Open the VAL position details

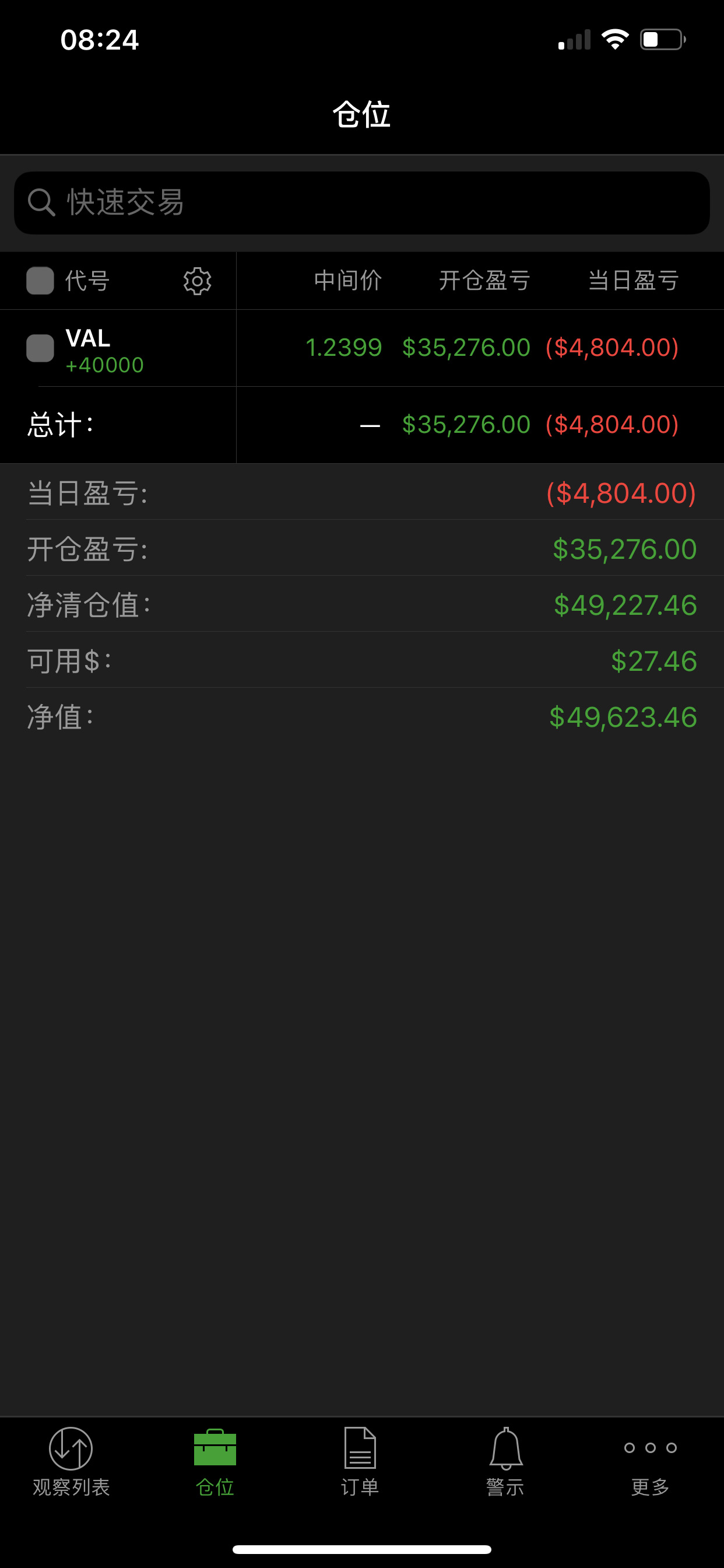[x=362, y=348]
